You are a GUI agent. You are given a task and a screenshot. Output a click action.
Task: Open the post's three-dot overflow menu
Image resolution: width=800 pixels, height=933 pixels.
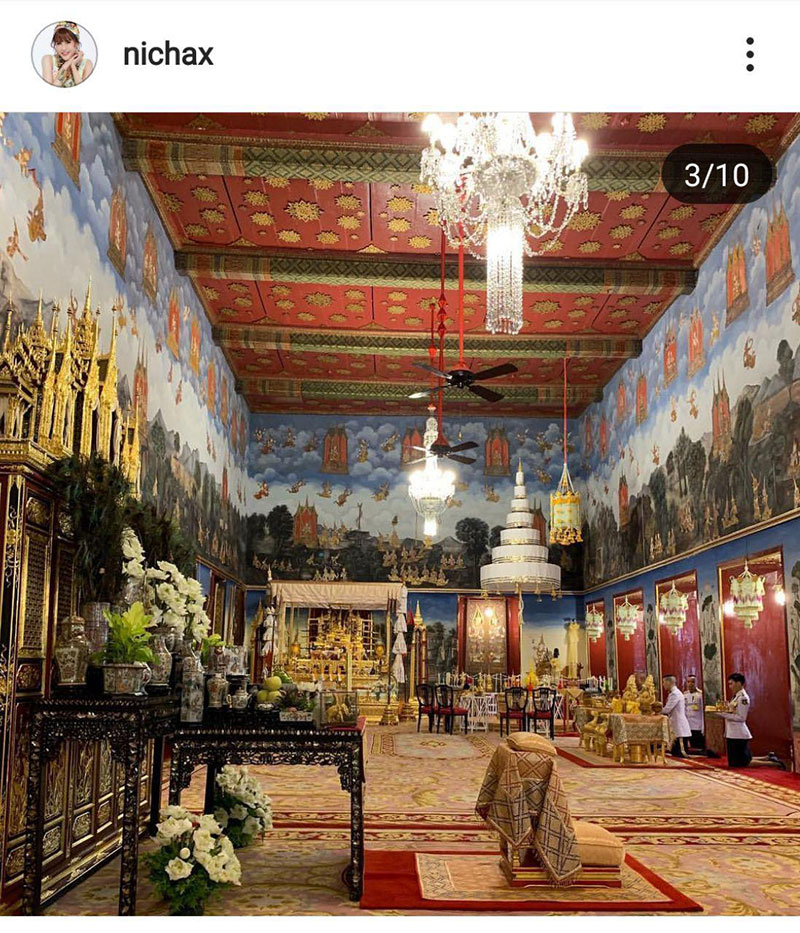[749, 54]
